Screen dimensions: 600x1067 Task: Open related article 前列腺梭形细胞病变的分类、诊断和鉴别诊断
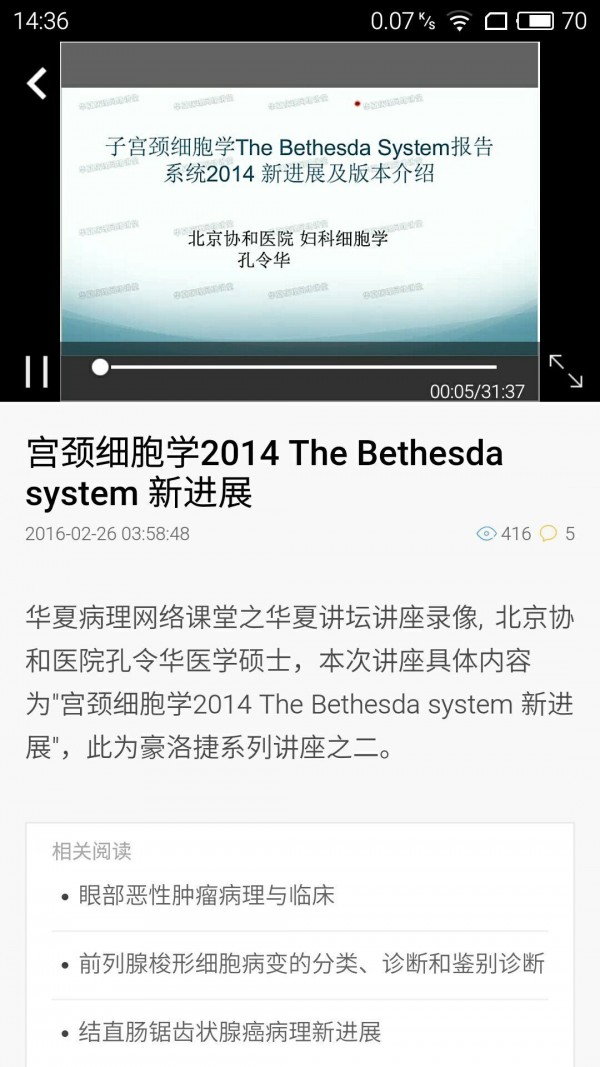(x=311, y=964)
